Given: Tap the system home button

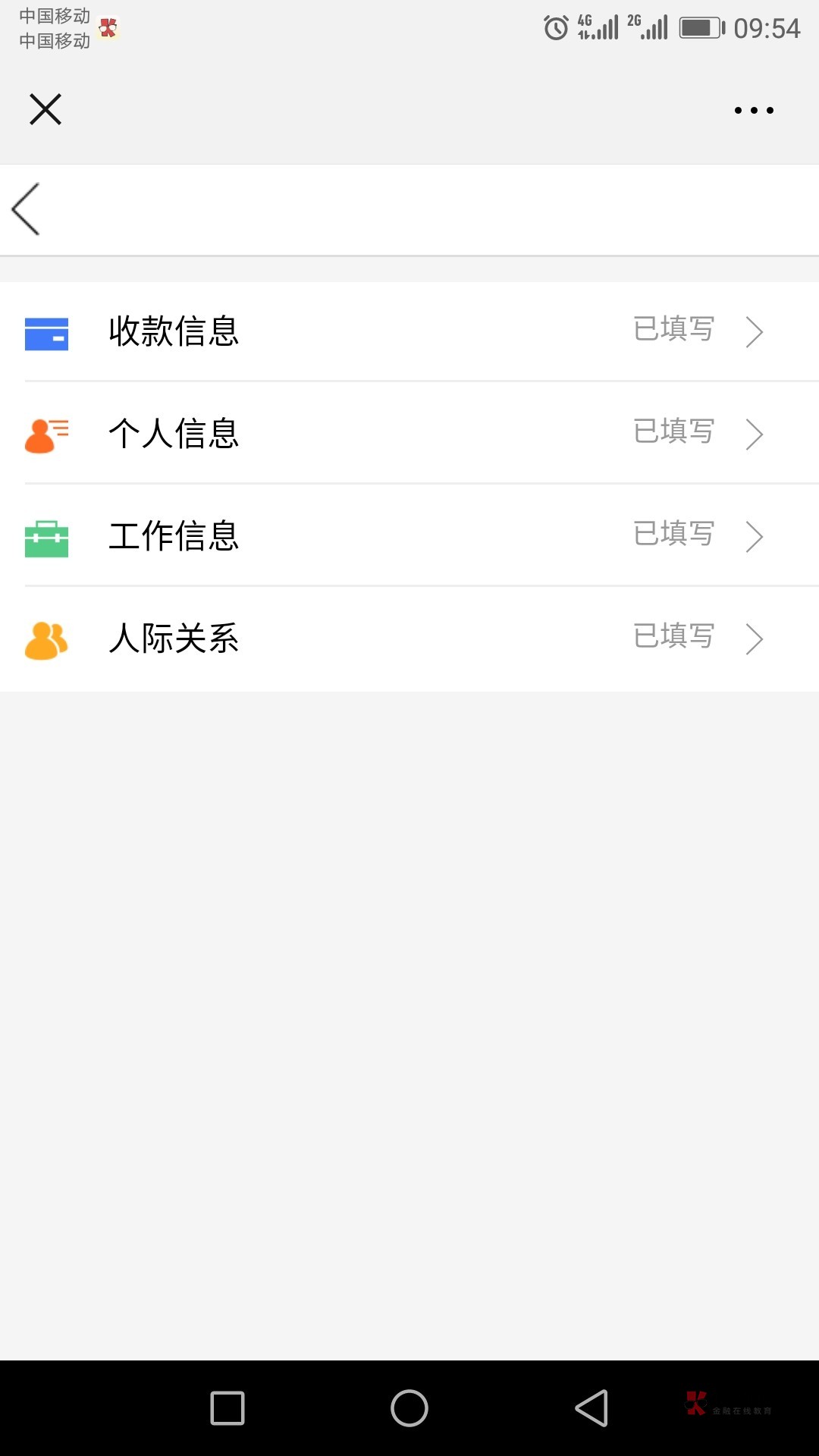Looking at the screenshot, I should pos(409,1408).
